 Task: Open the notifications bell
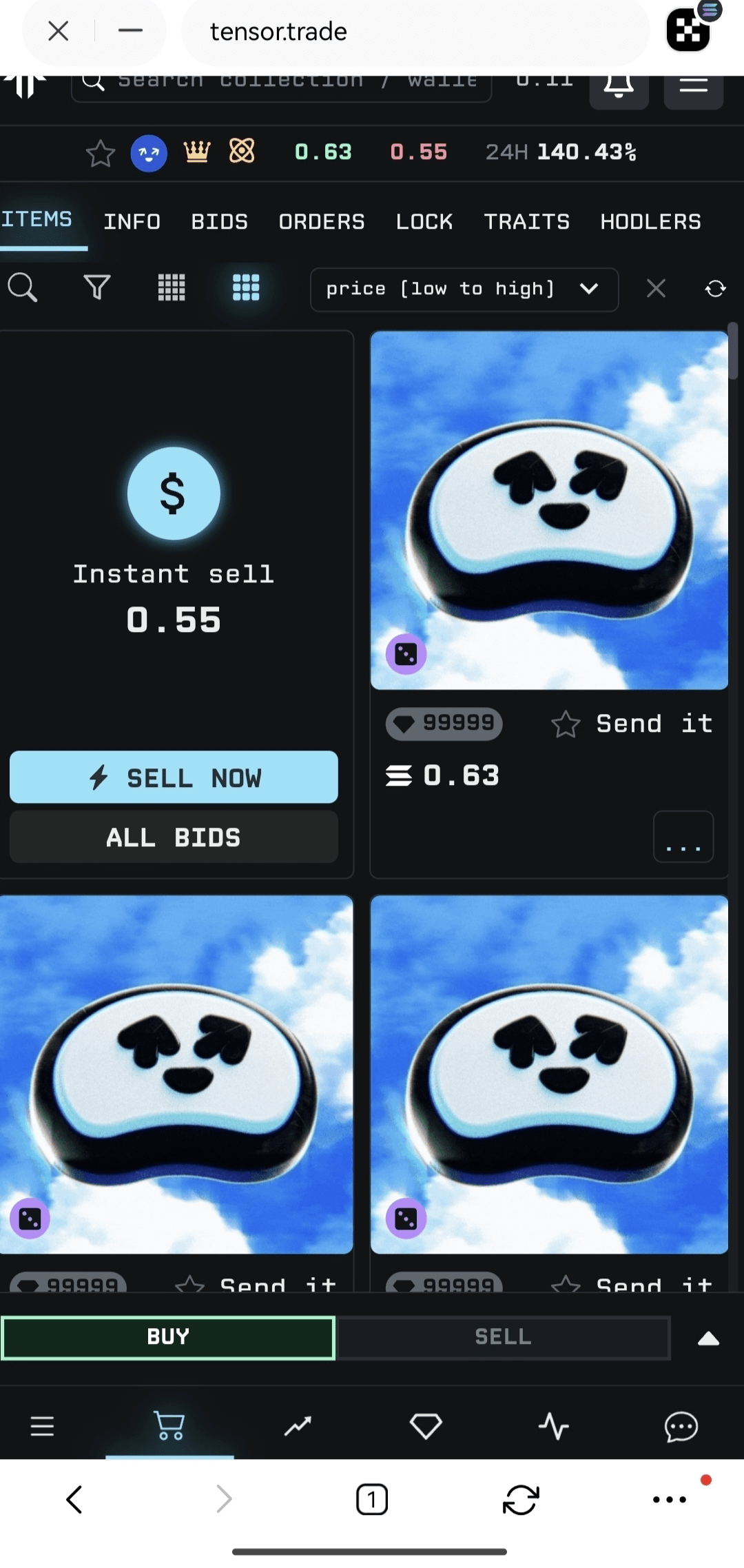[x=618, y=85]
